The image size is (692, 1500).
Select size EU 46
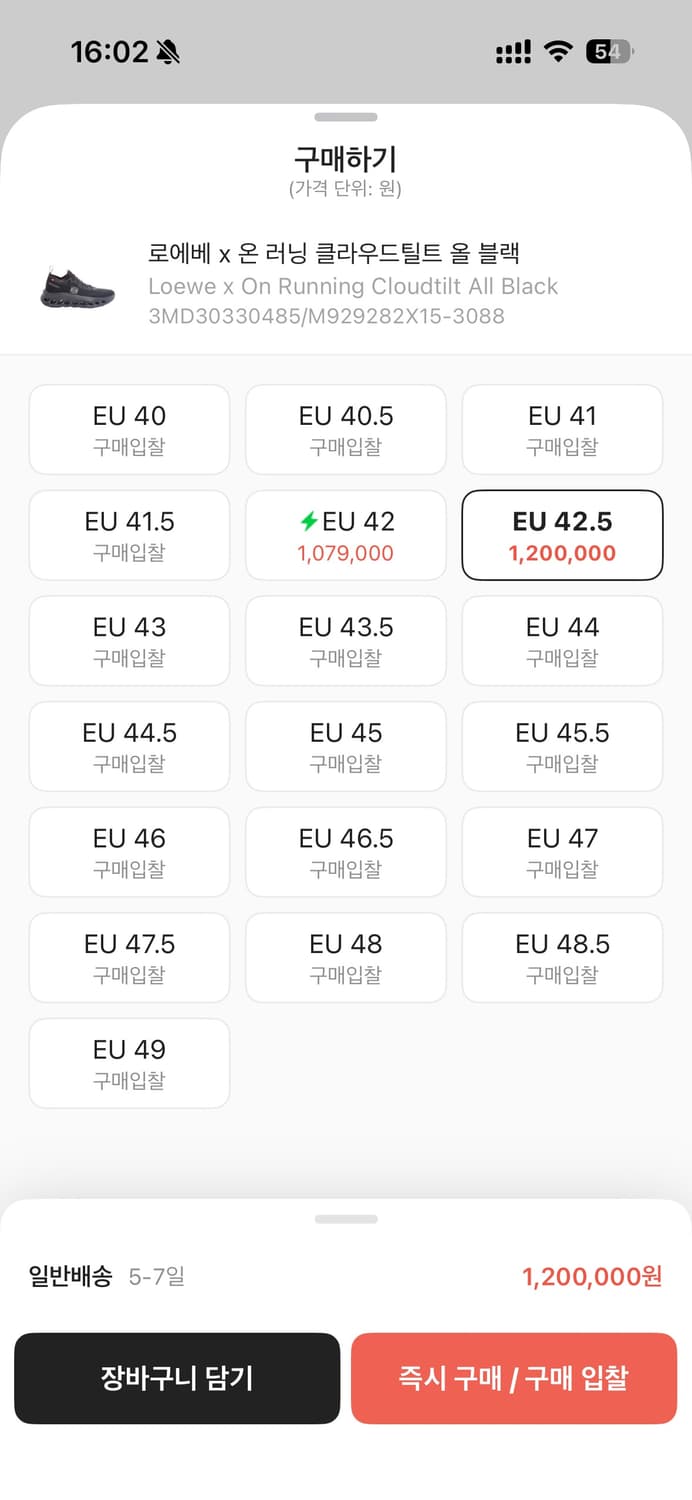pyautogui.click(x=130, y=852)
